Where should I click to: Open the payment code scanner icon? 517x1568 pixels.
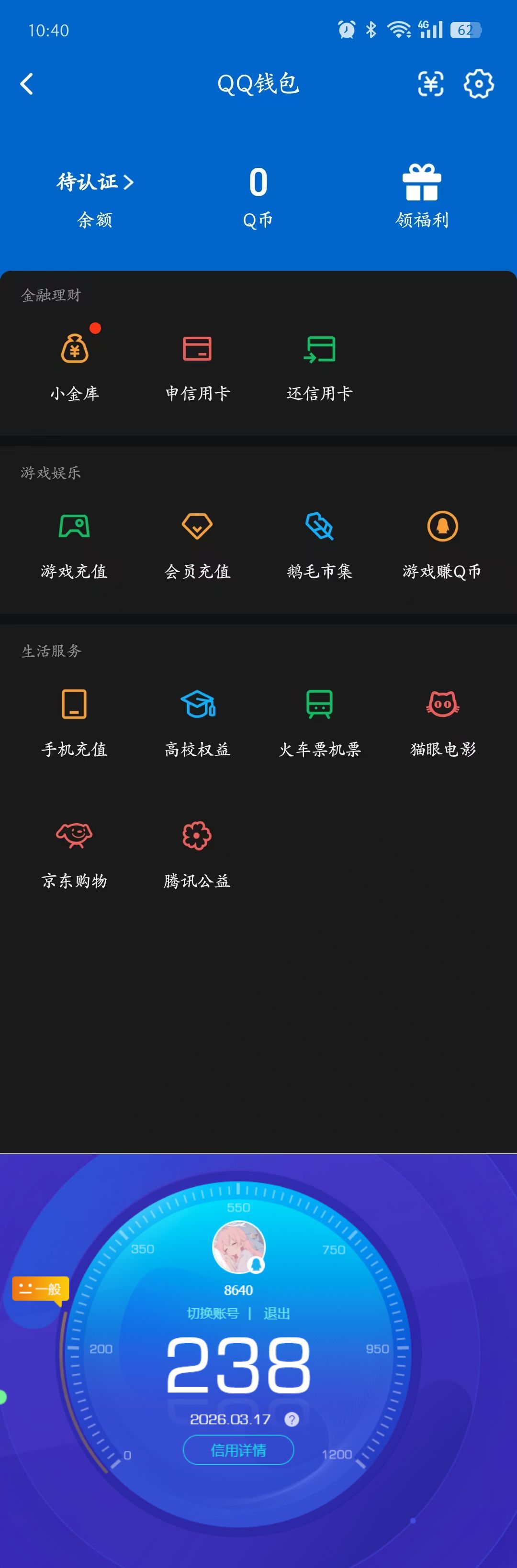coord(430,84)
